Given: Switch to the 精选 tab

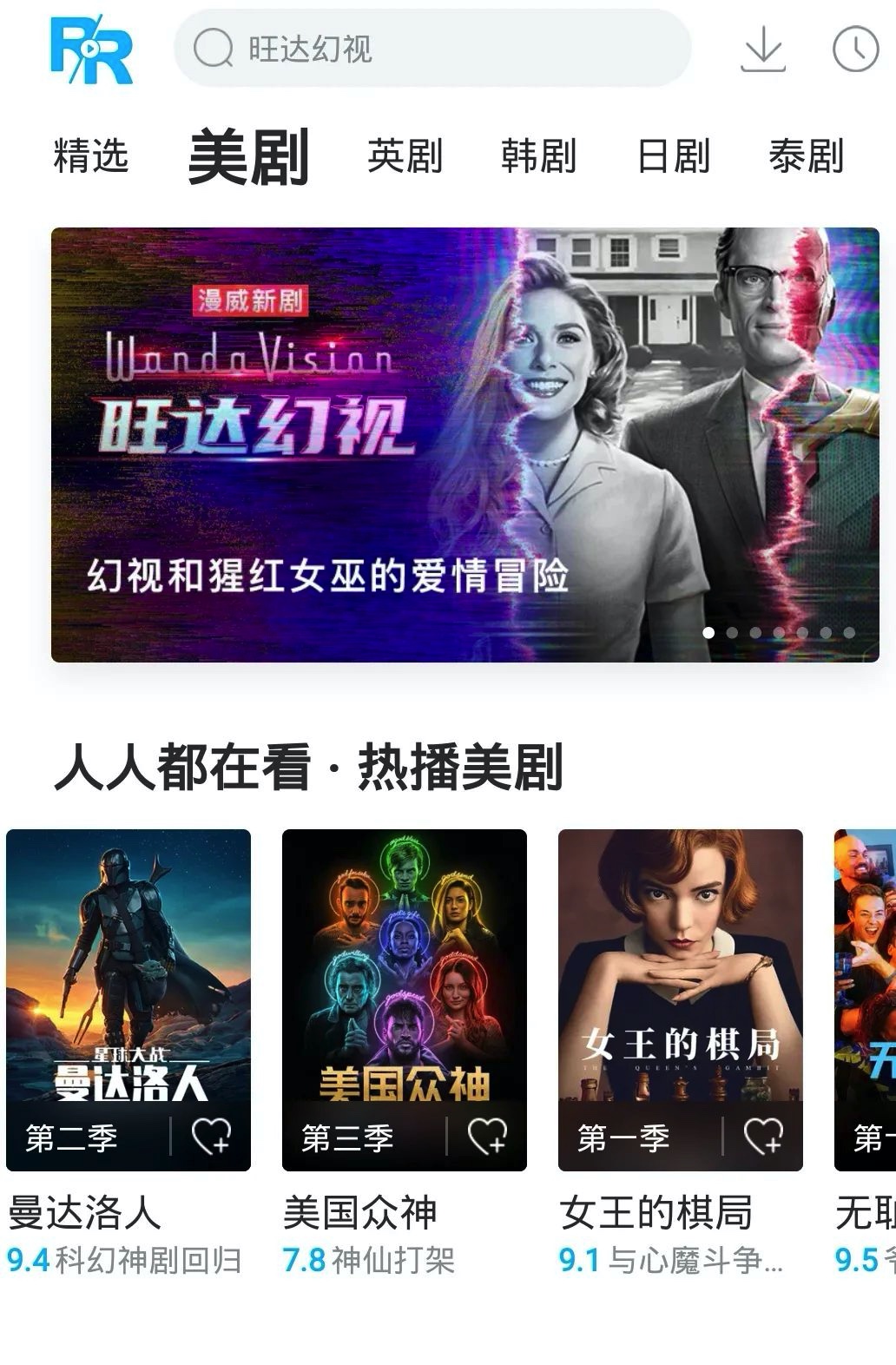Looking at the screenshot, I should pyautogui.click(x=91, y=156).
